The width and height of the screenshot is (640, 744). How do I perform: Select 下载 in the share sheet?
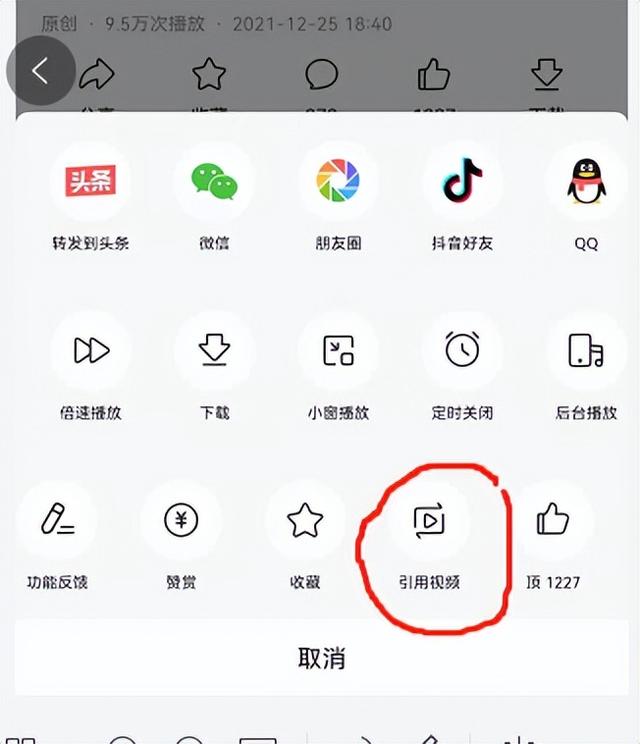pos(214,351)
